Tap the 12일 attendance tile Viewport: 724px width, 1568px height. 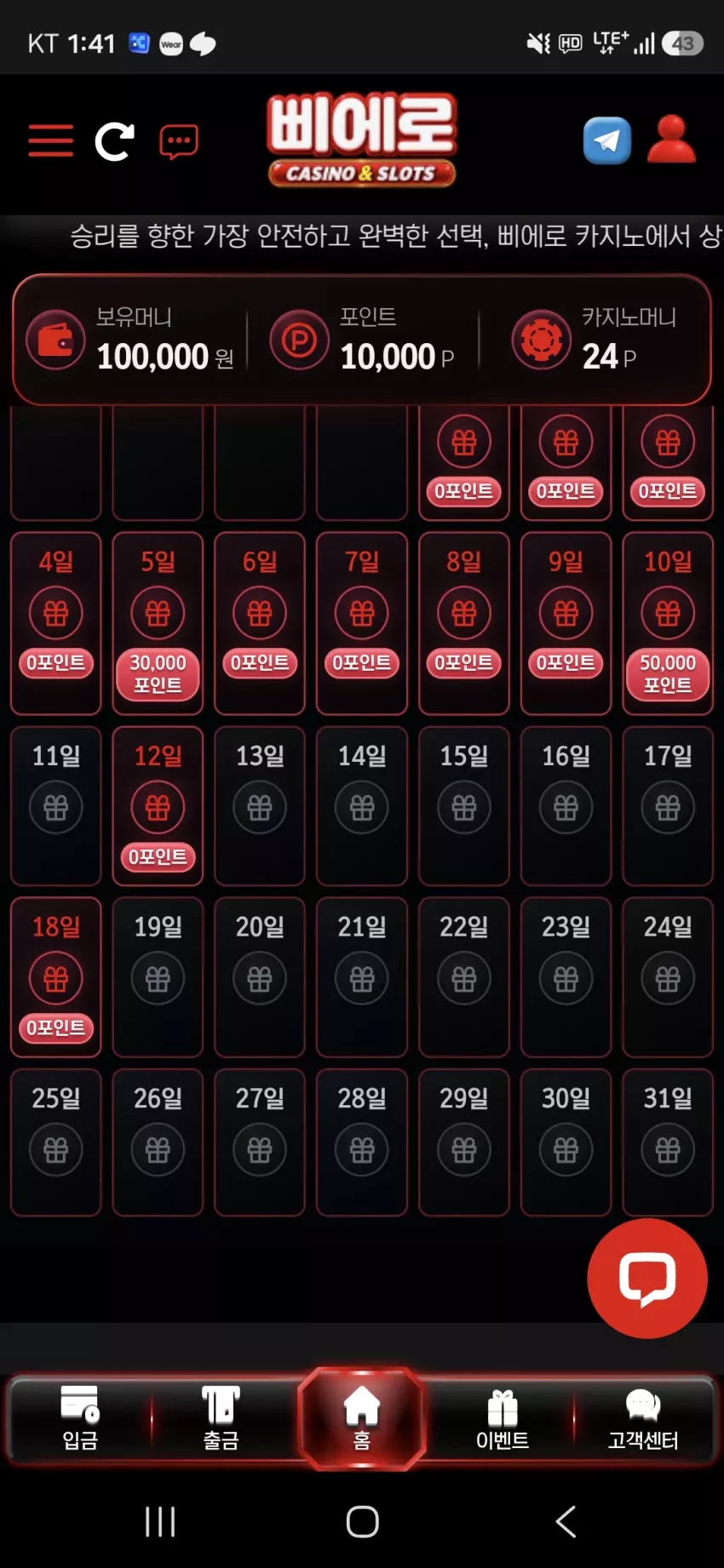(x=158, y=805)
